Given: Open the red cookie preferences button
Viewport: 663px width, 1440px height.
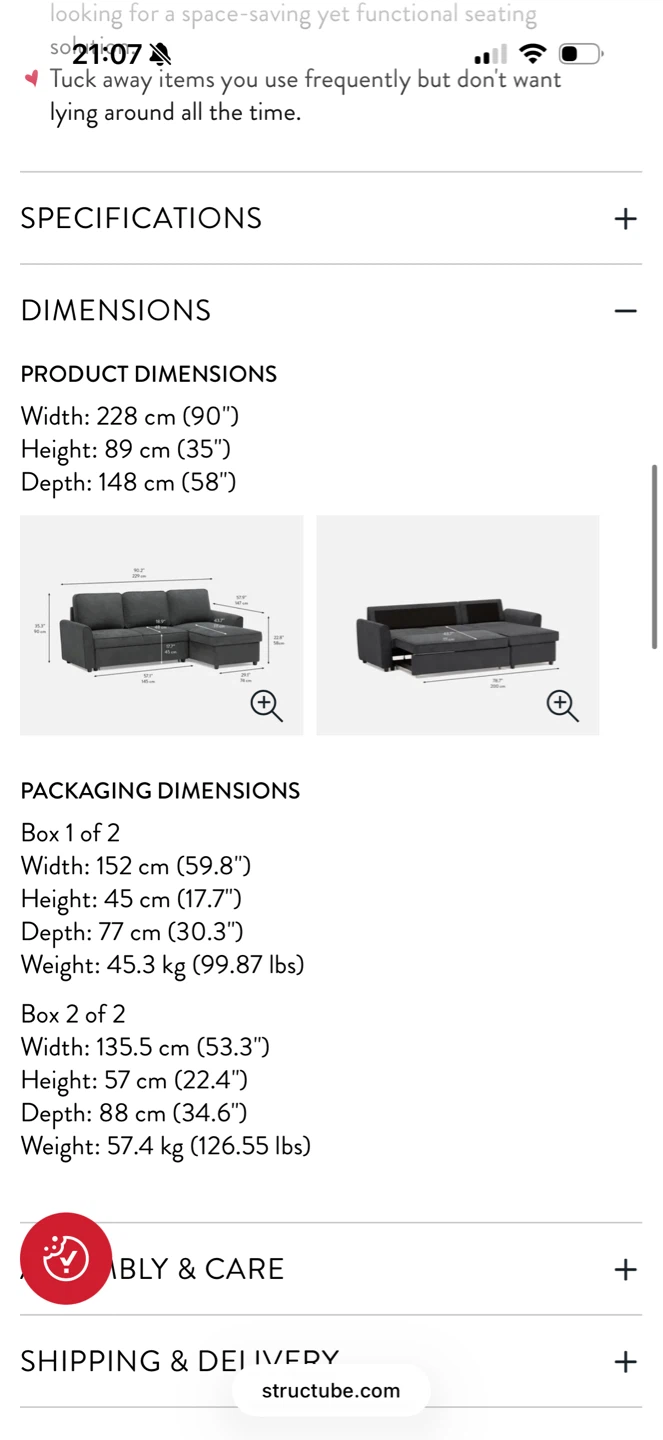Looking at the screenshot, I should click(x=66, y=1258).
